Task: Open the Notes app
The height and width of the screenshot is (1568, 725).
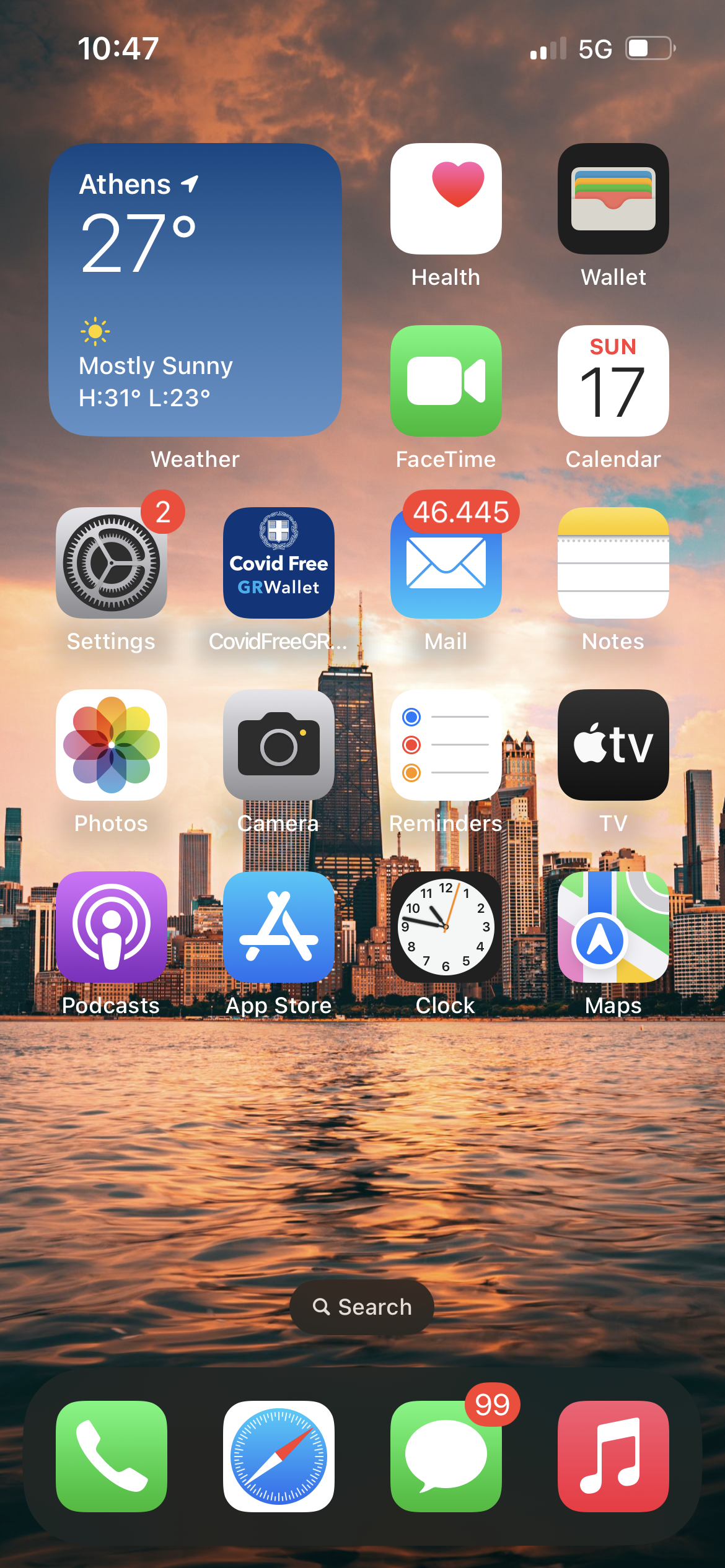Action: pyautogui.click(x=613, y=563)
